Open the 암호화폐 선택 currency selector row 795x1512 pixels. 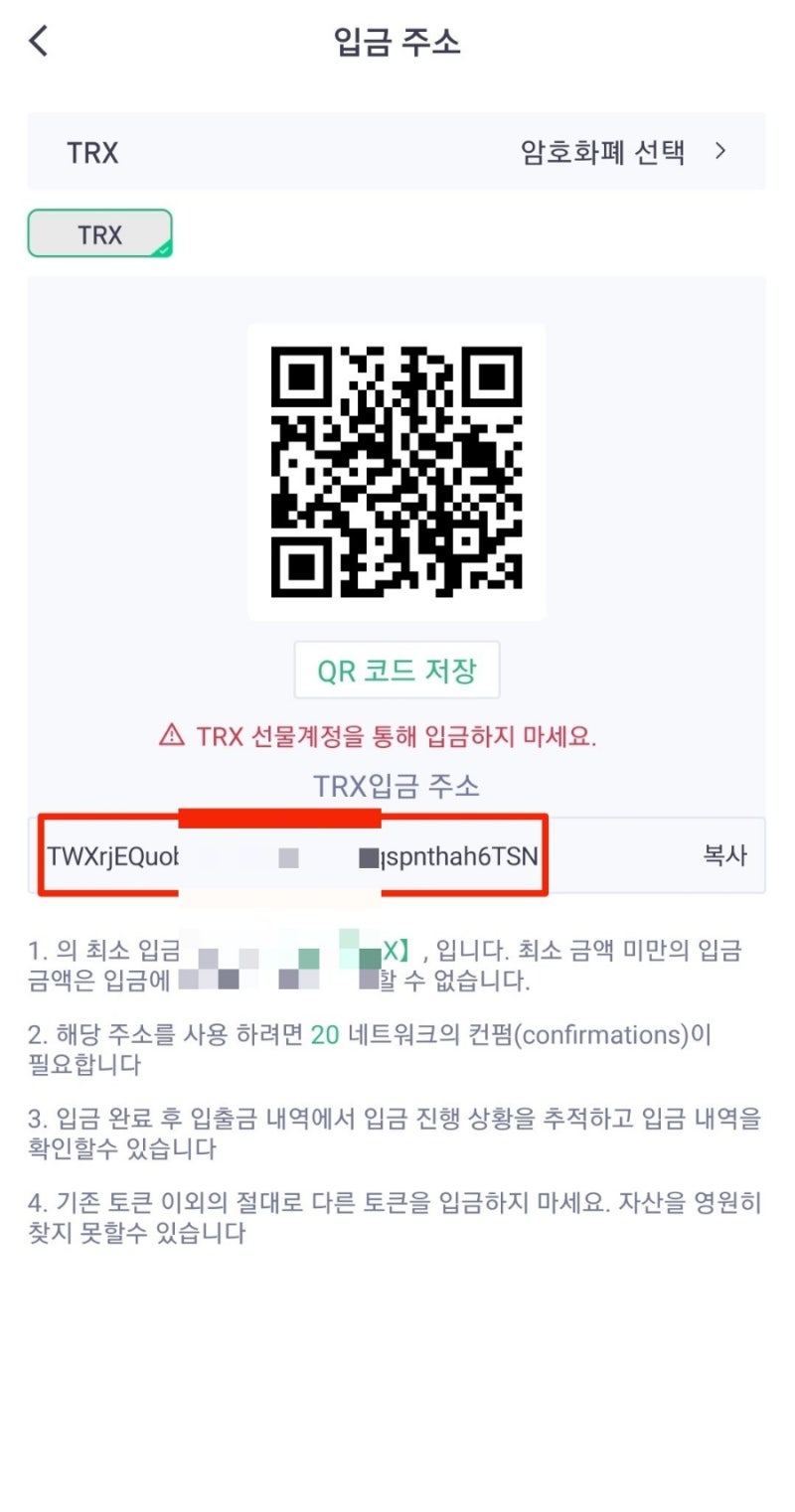[622, 152]
